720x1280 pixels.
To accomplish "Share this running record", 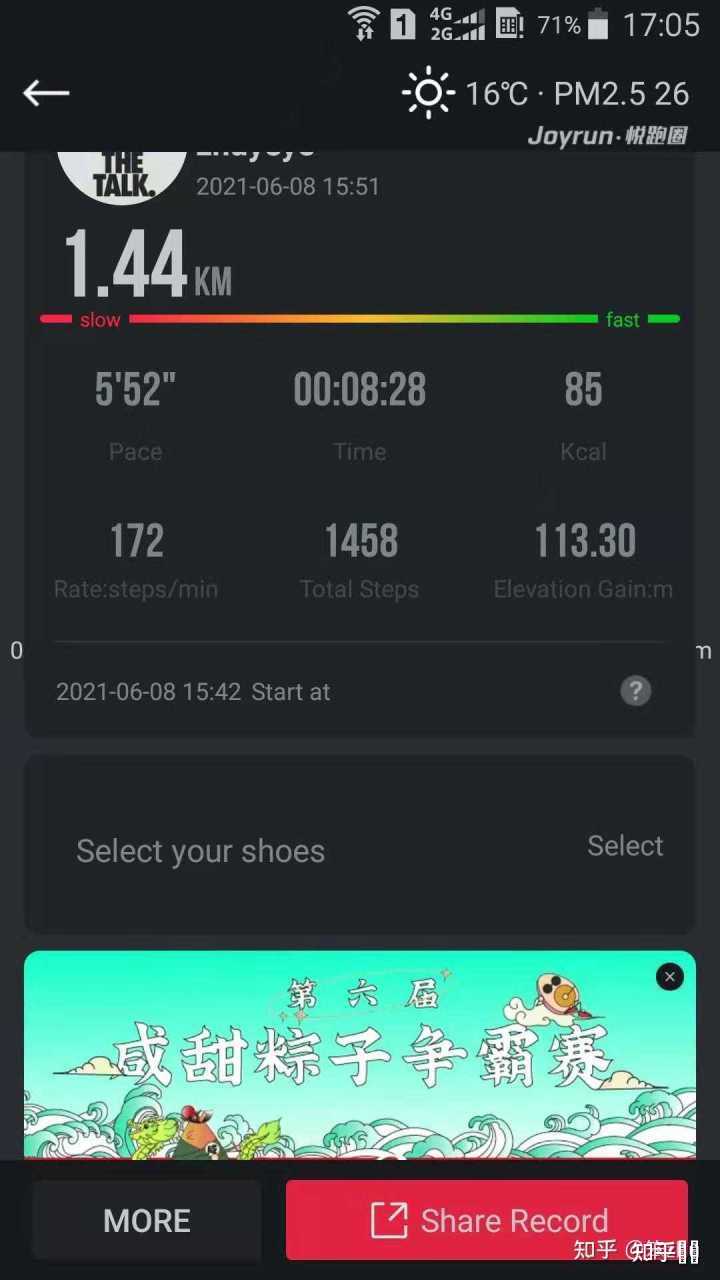I will (487, 1220).
